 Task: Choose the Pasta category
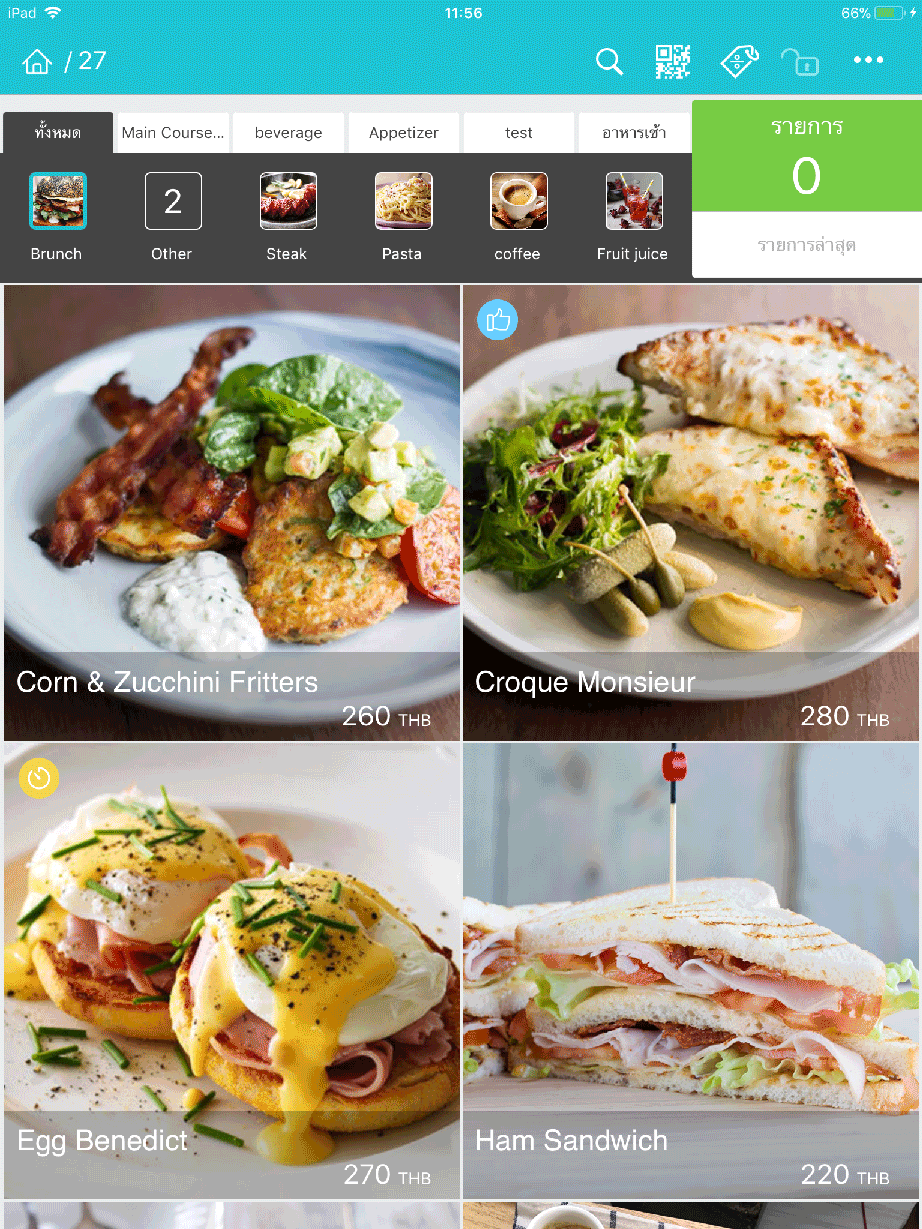click(x=402, y=215)
